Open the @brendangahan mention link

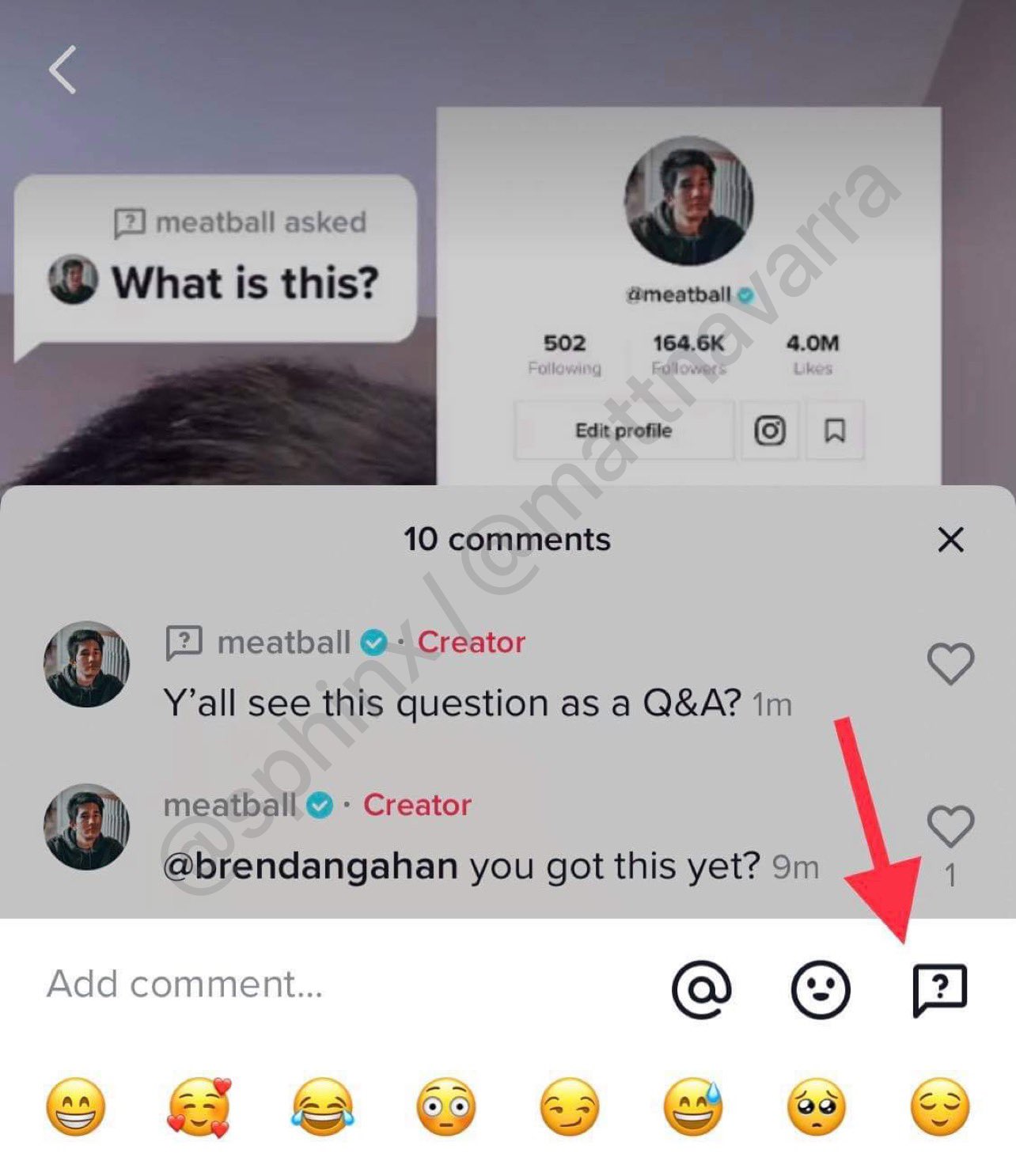pos(310,867)
